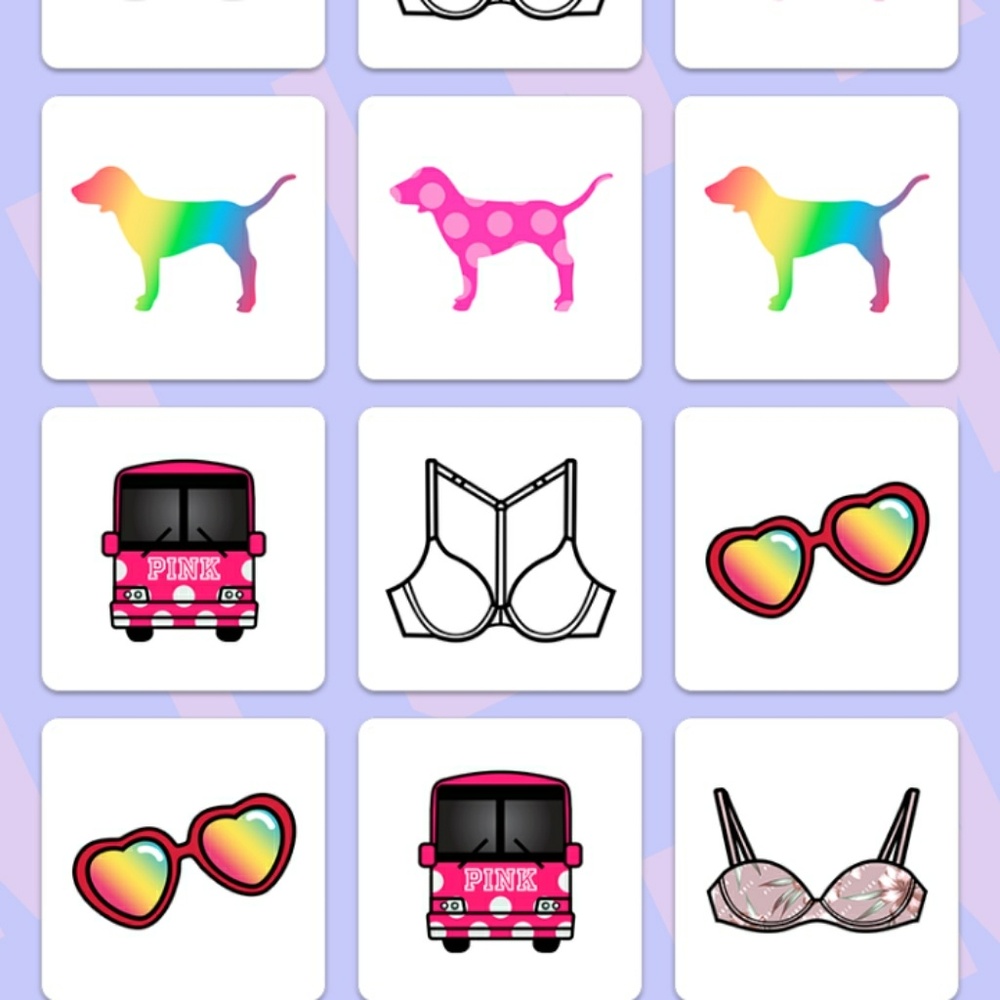Select the pink polka-dot dog sticker
1000x1000 pixels.
click(499, 238)
